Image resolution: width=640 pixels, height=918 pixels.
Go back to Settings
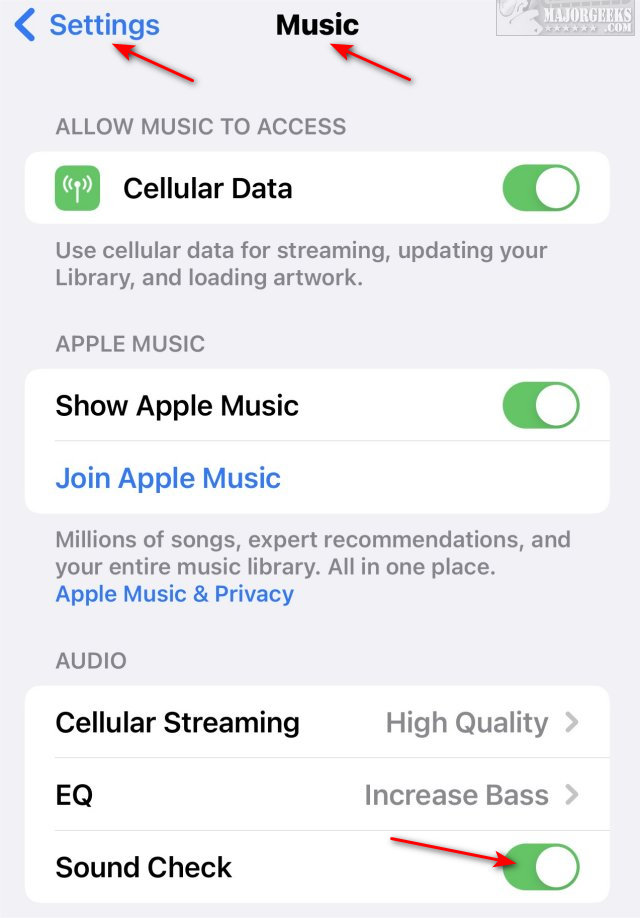(x=88, y=25)
